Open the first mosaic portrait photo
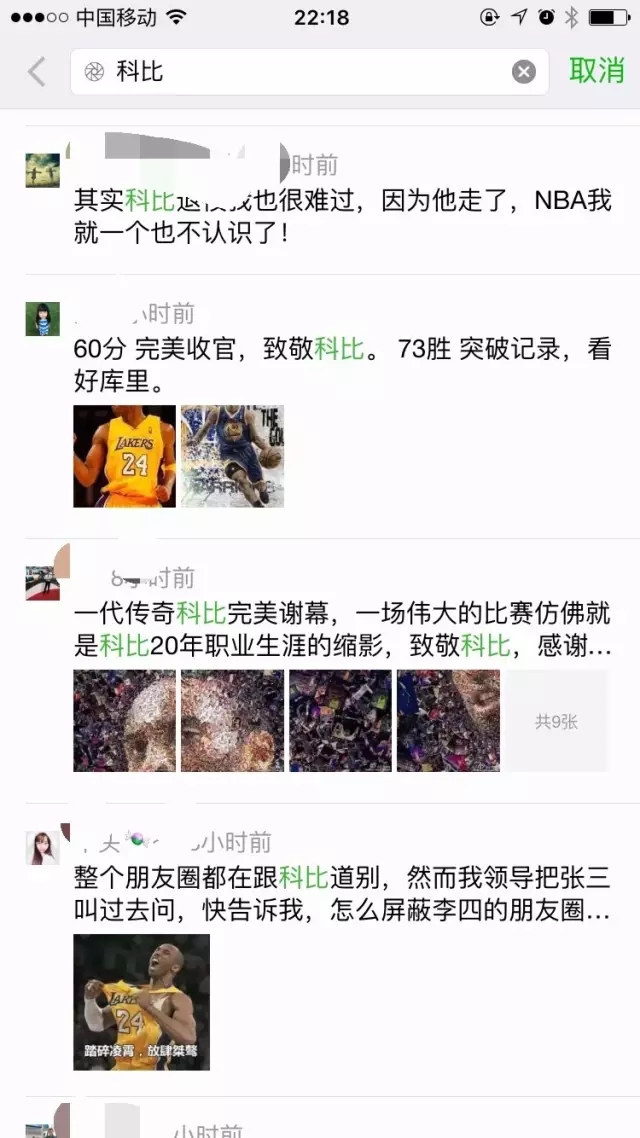This screenshot has width=640, height=1138. tap(124, 720)
